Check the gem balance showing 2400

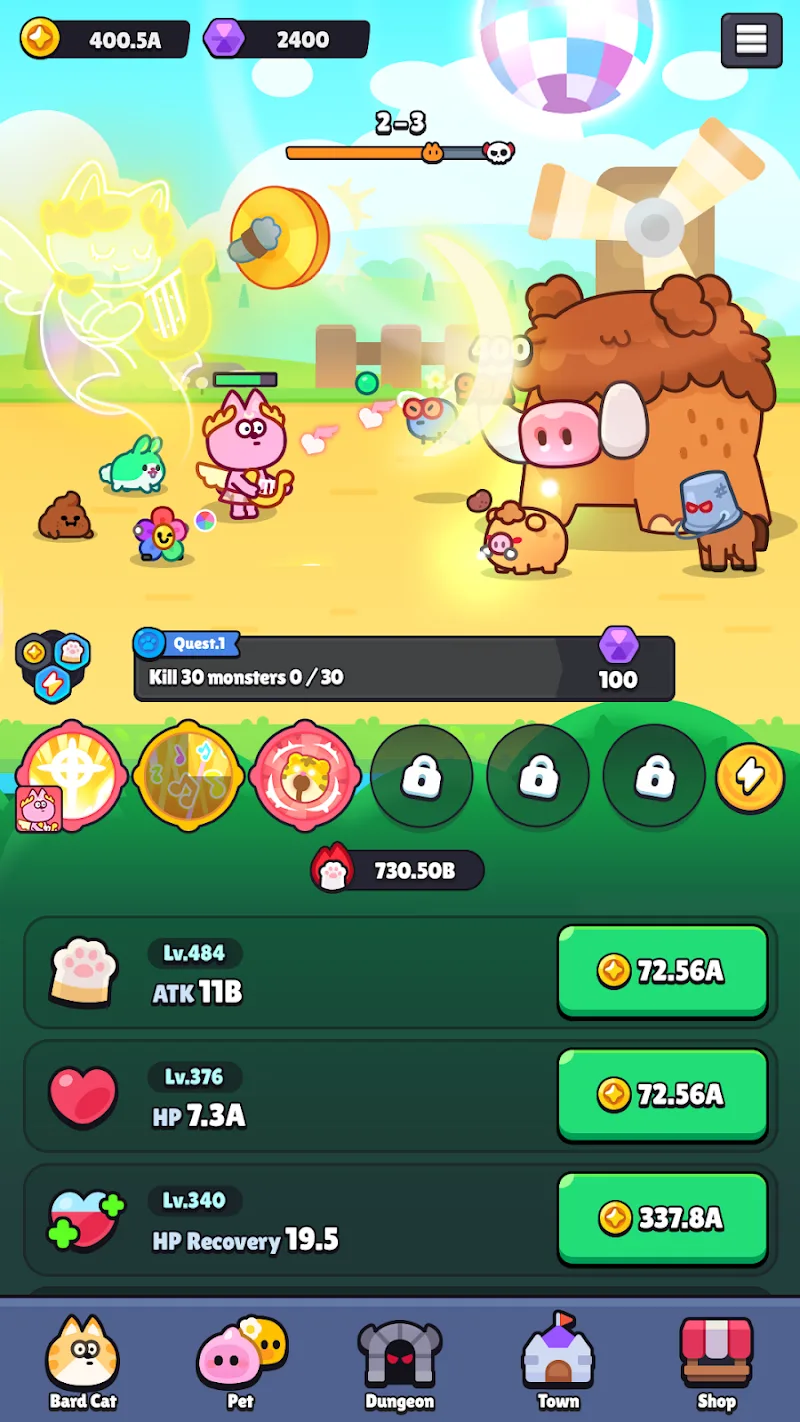pyautogui.click(x=285, y=39)
